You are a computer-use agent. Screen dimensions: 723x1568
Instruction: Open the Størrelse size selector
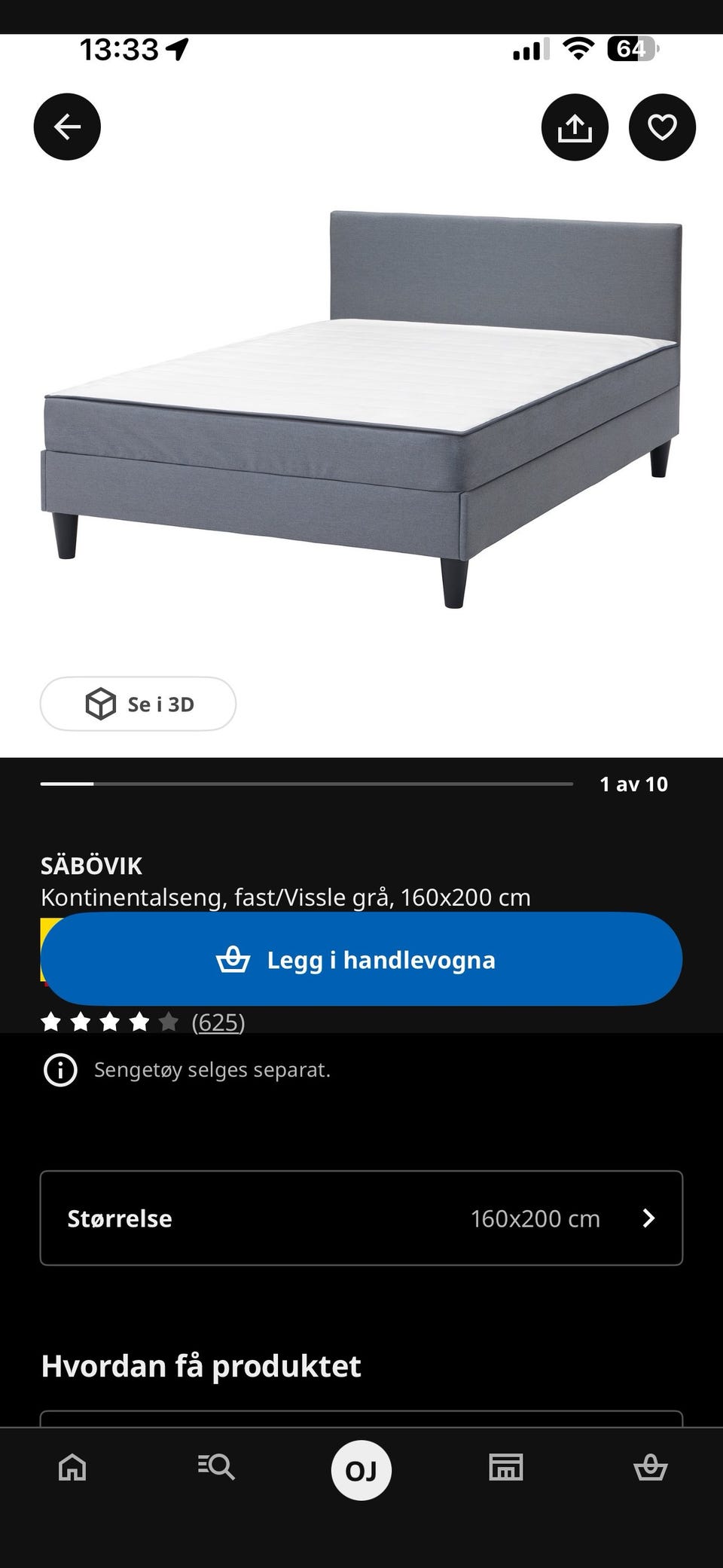click(361, 1218)
